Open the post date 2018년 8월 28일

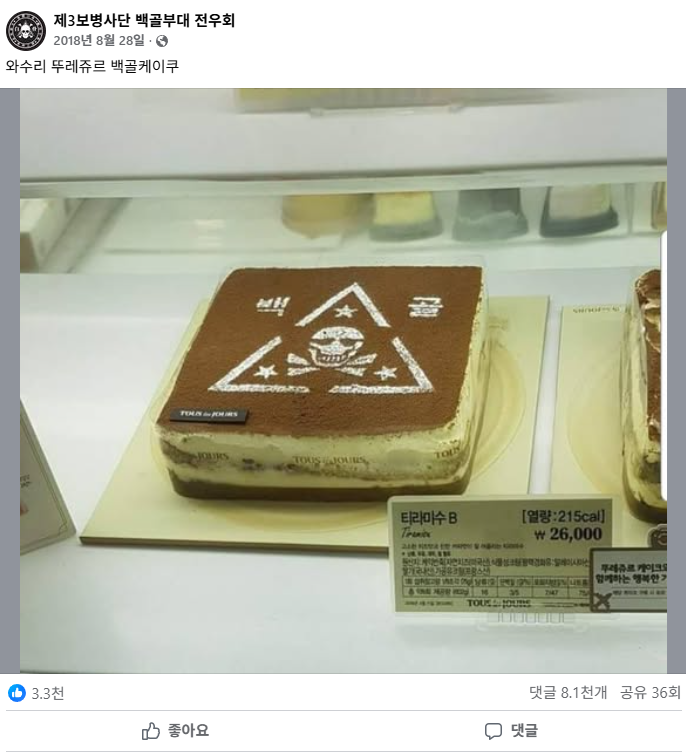99,40
